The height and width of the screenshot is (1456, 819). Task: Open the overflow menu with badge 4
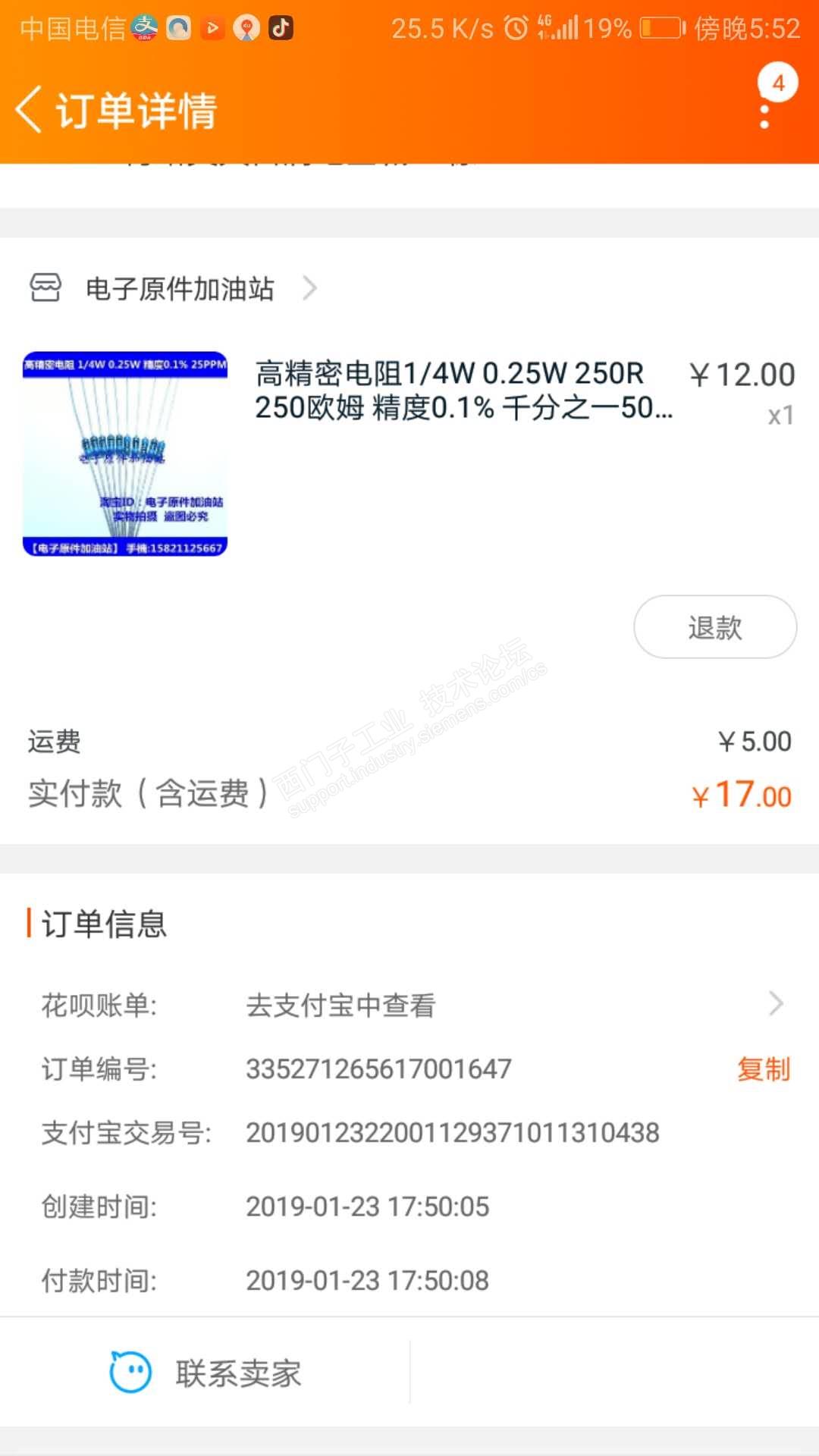tap(766, 106)
